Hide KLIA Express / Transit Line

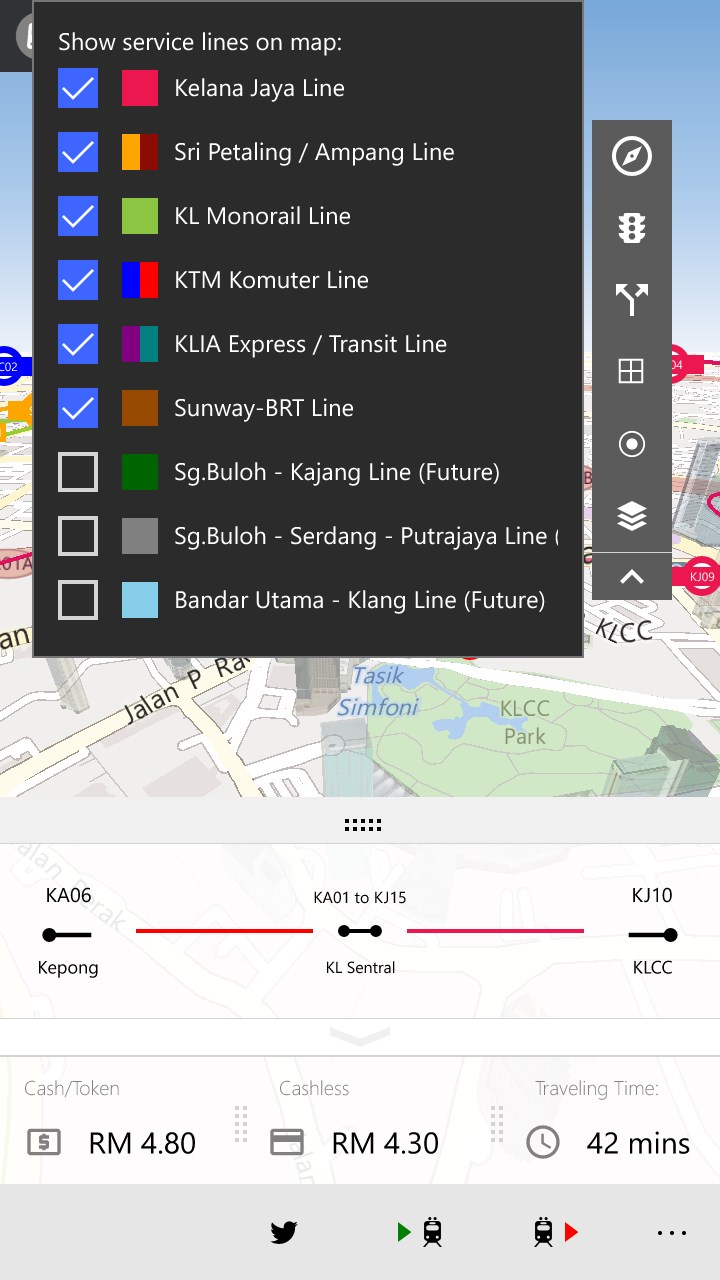click(x=78, y=344)
